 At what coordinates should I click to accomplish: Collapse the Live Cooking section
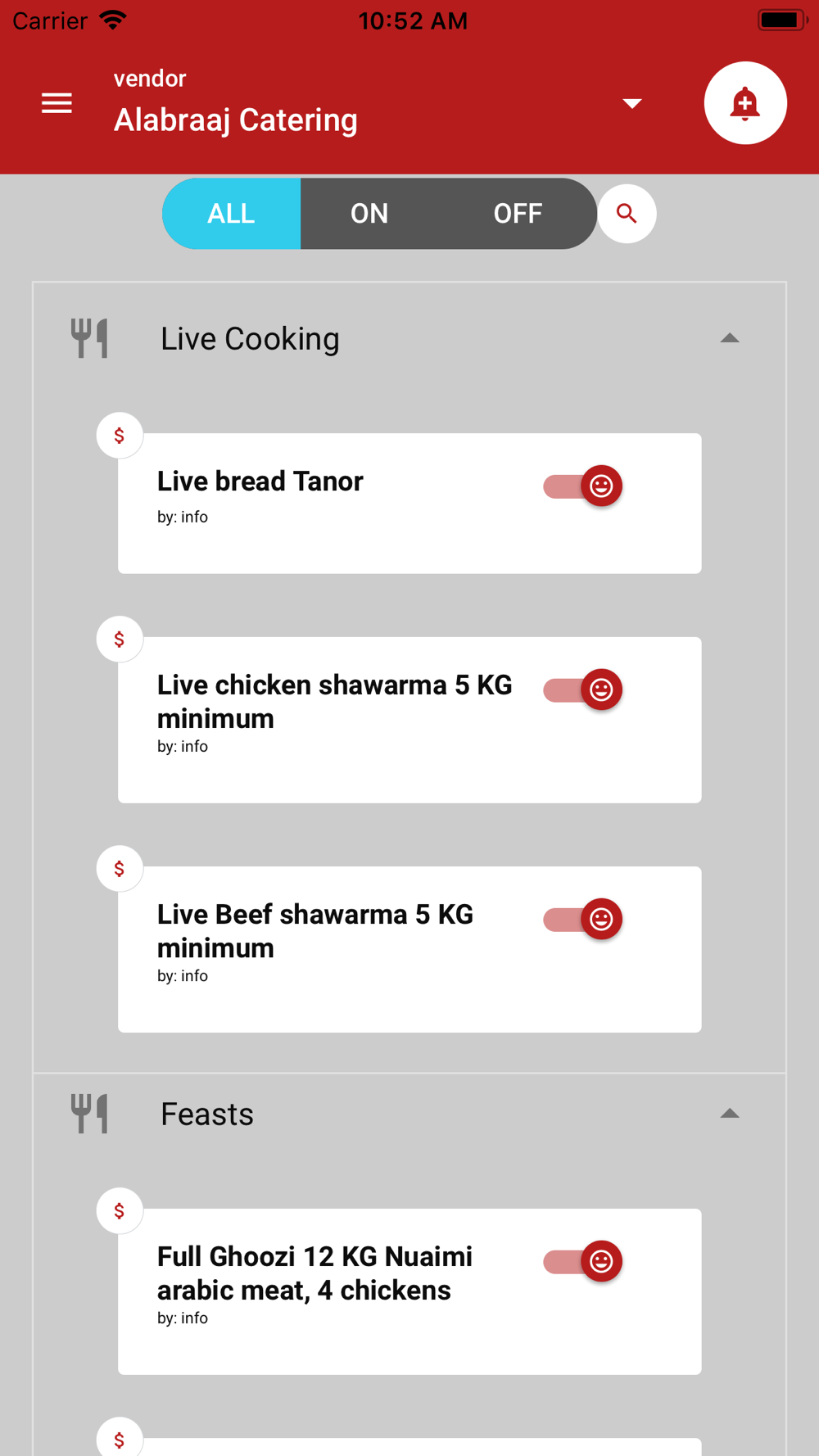tap(730, 338)
